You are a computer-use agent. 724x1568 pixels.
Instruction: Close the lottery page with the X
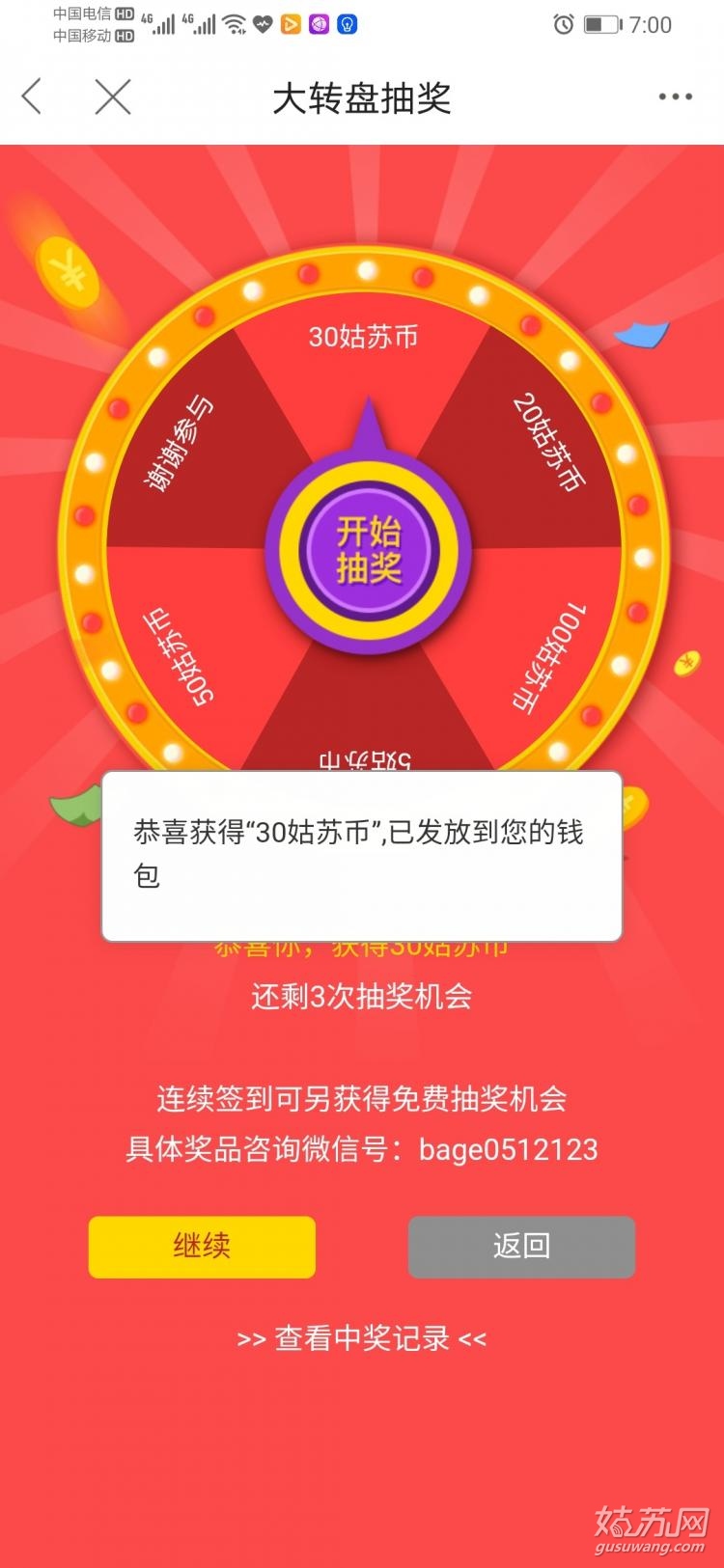click(113, 96)
